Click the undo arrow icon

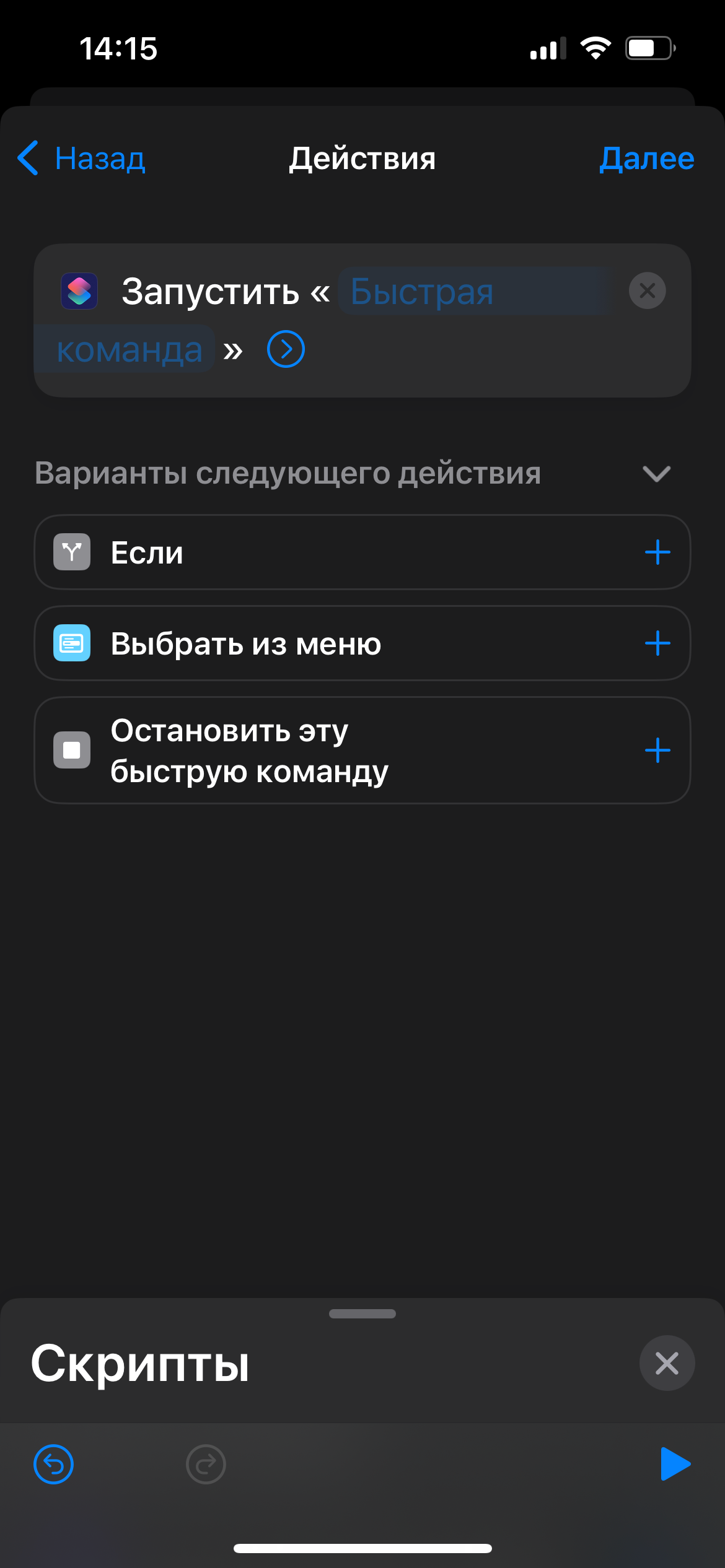[53, 1464]
